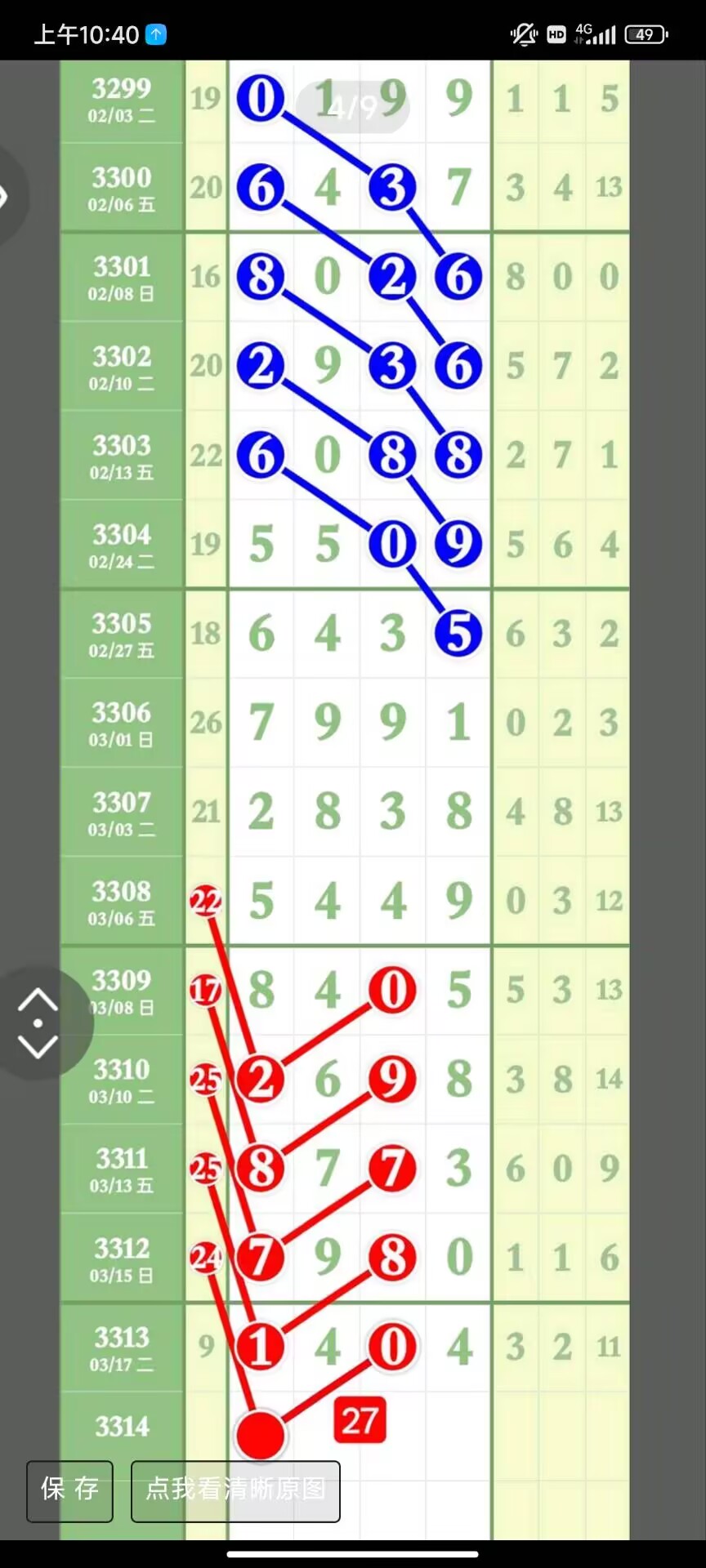Tap the down chevron on the floating control

(x=38, y=1046)
